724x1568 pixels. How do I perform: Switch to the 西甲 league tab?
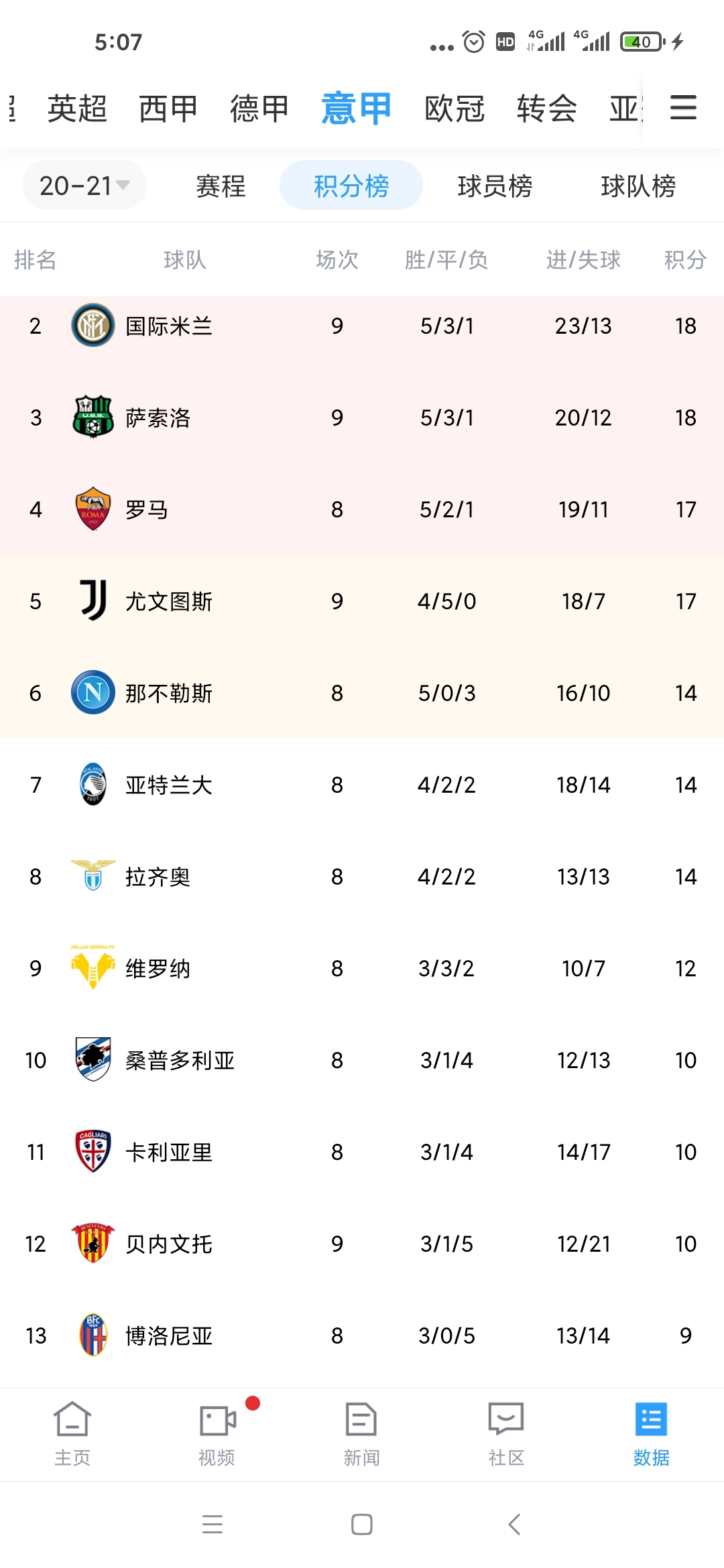[x=168, y=108]
